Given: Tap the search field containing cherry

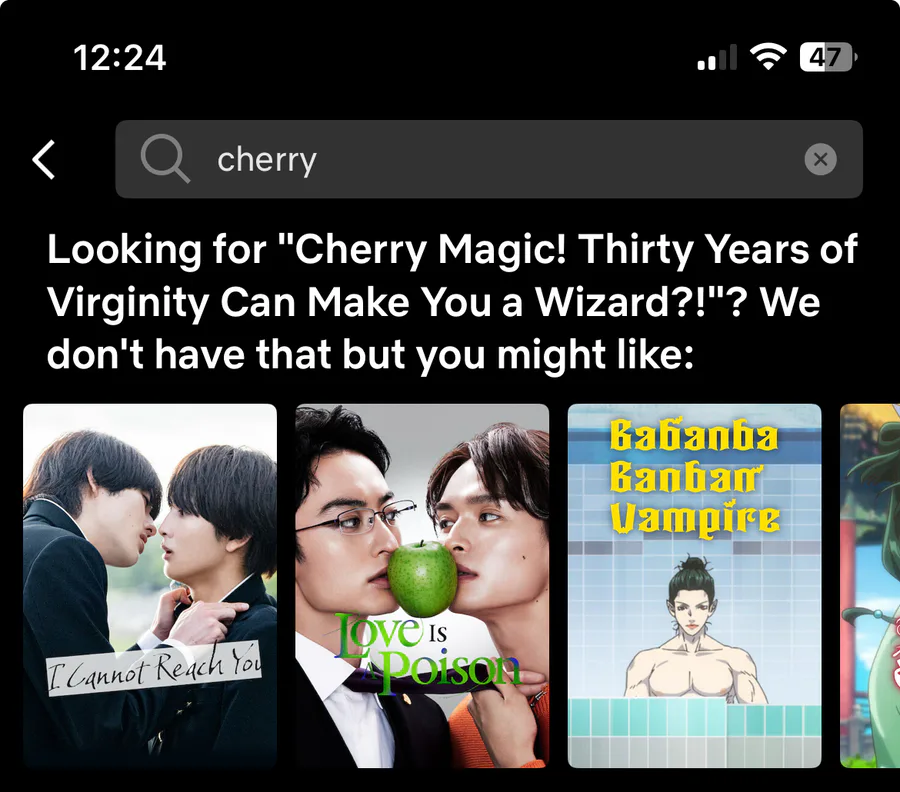Looking at the screenshot, I should pos(480,160).
